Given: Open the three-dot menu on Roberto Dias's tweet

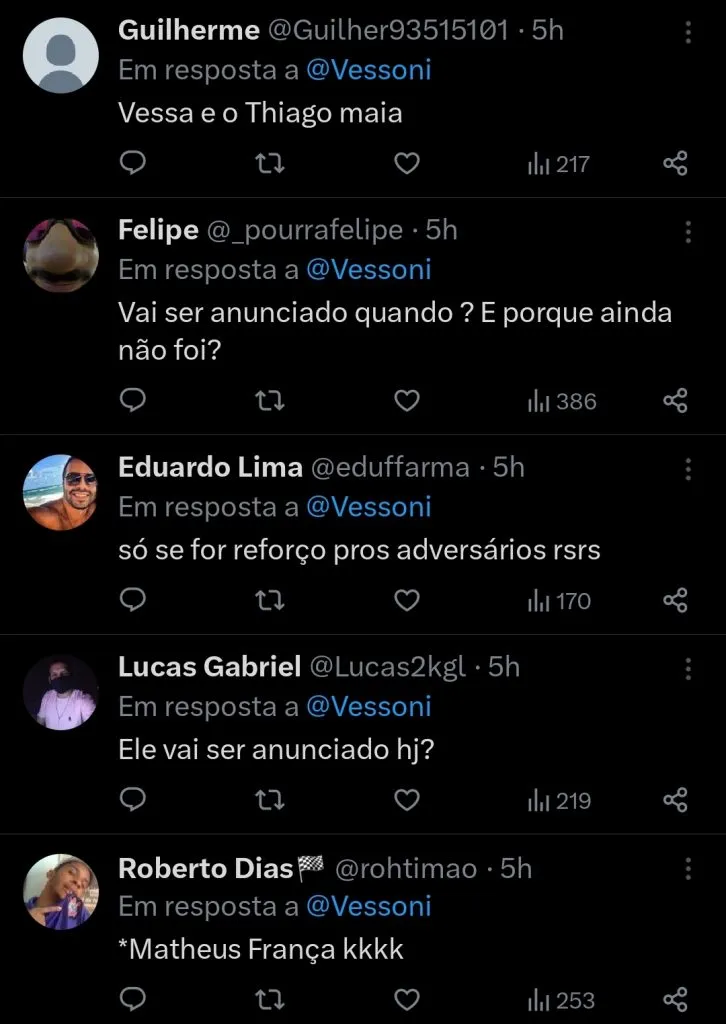Looking at the screenshot, I should coord(688,871).
